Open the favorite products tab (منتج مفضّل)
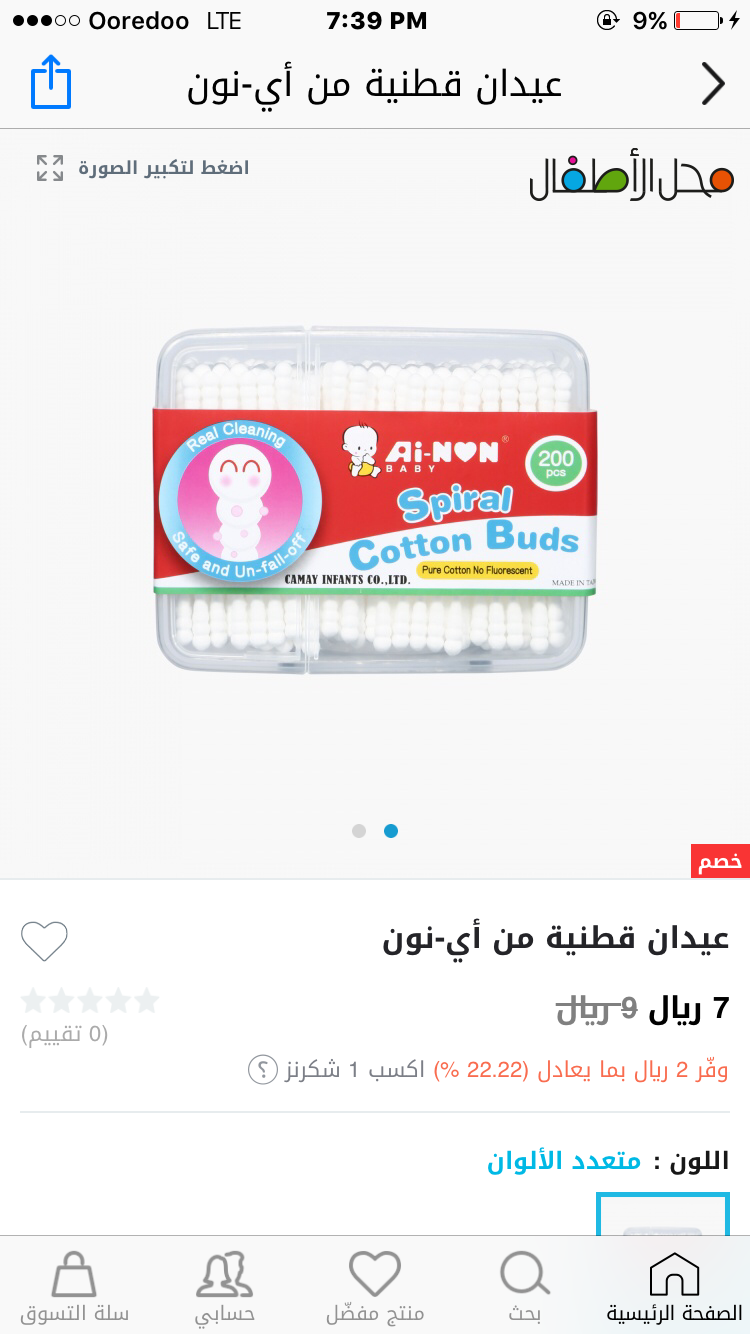Viewport: 750px width, 1334px height. click(x=375, y=1288)
